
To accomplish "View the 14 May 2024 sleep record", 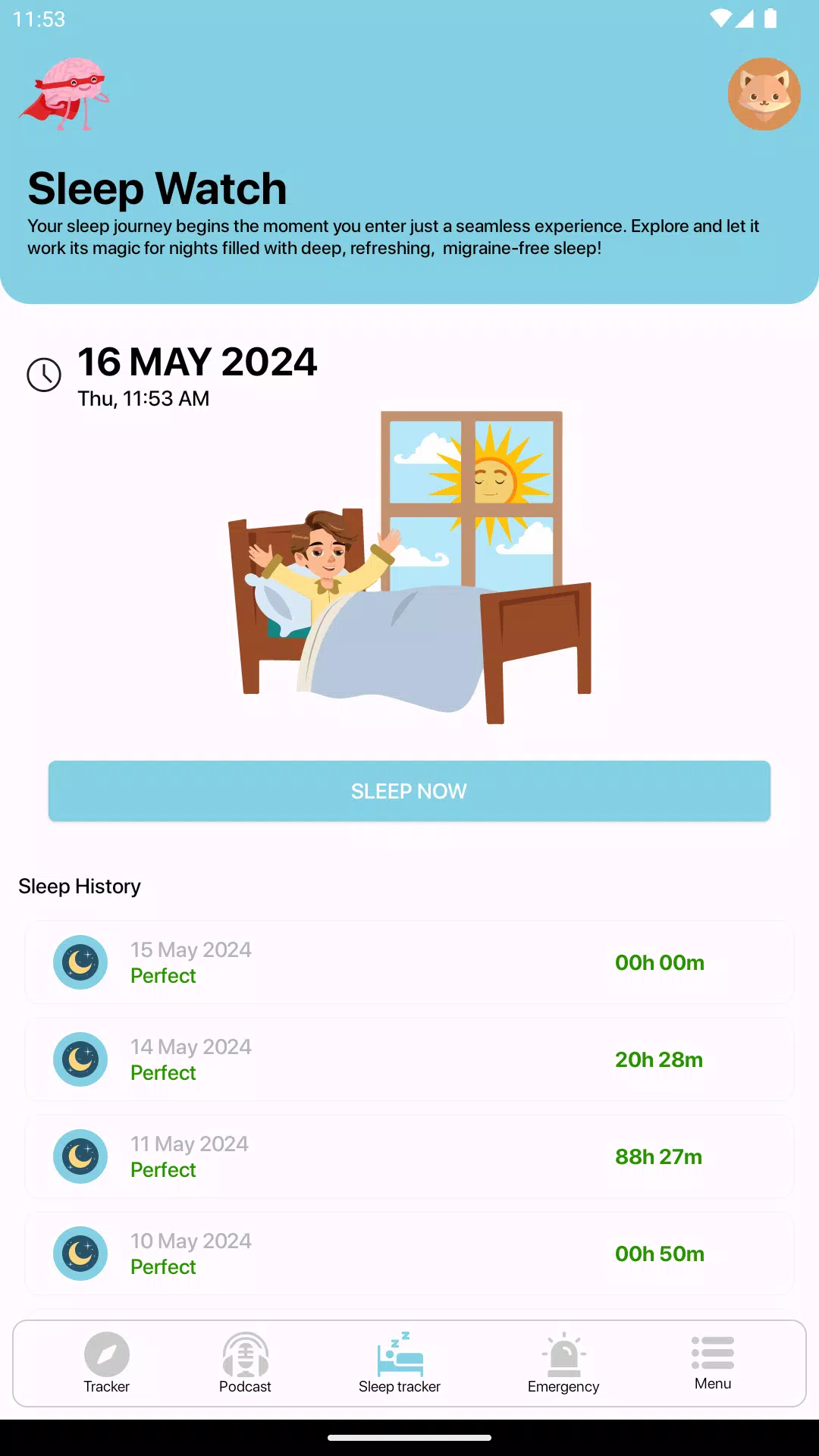I will (x=409, y=1059).
